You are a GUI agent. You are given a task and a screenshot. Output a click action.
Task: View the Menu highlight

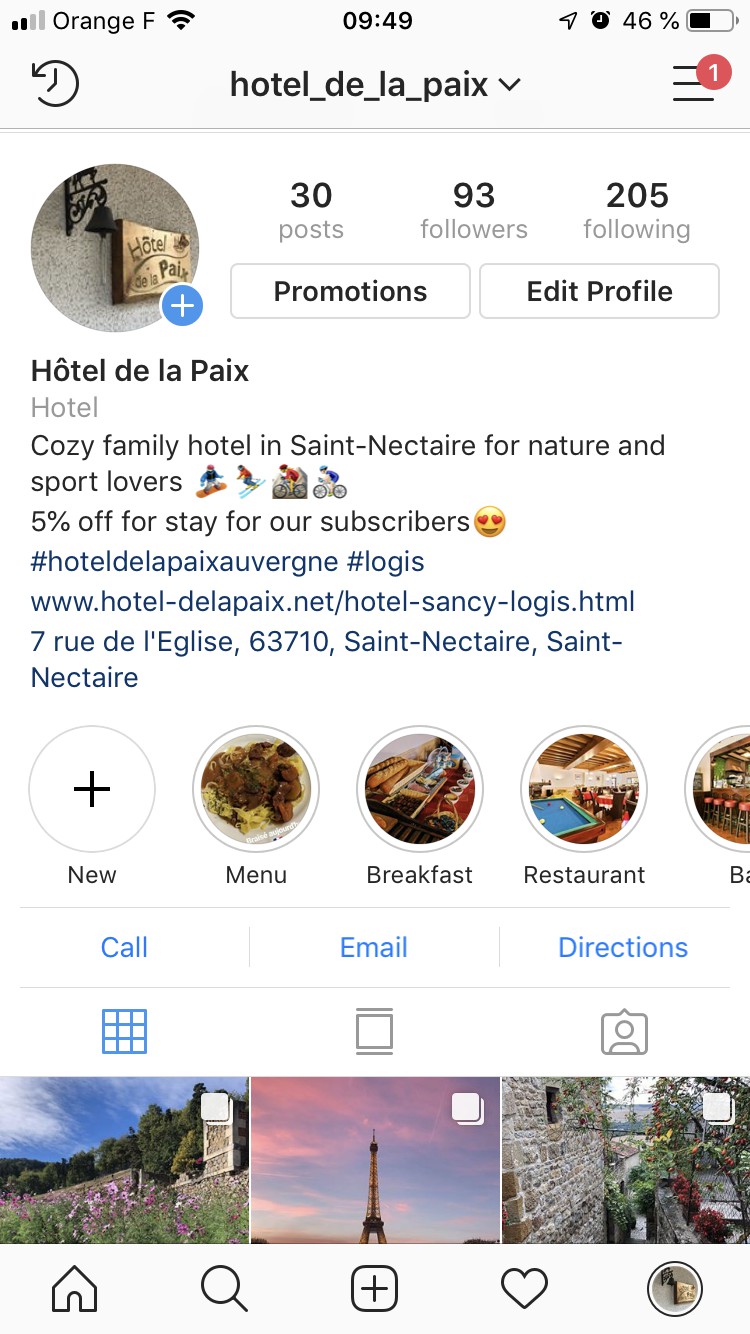pyautogui.click(x=256, y=790)
